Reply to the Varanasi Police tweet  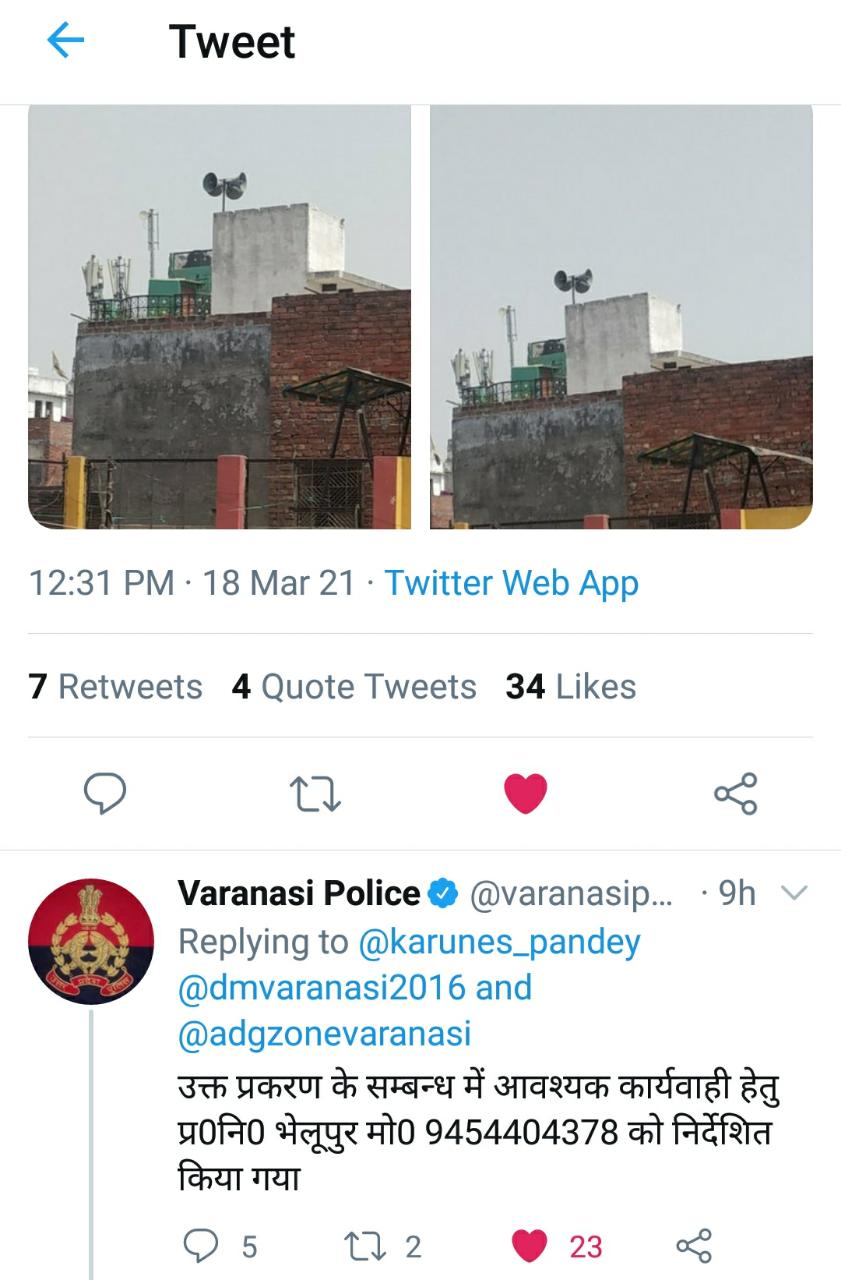click(202, 1246)
